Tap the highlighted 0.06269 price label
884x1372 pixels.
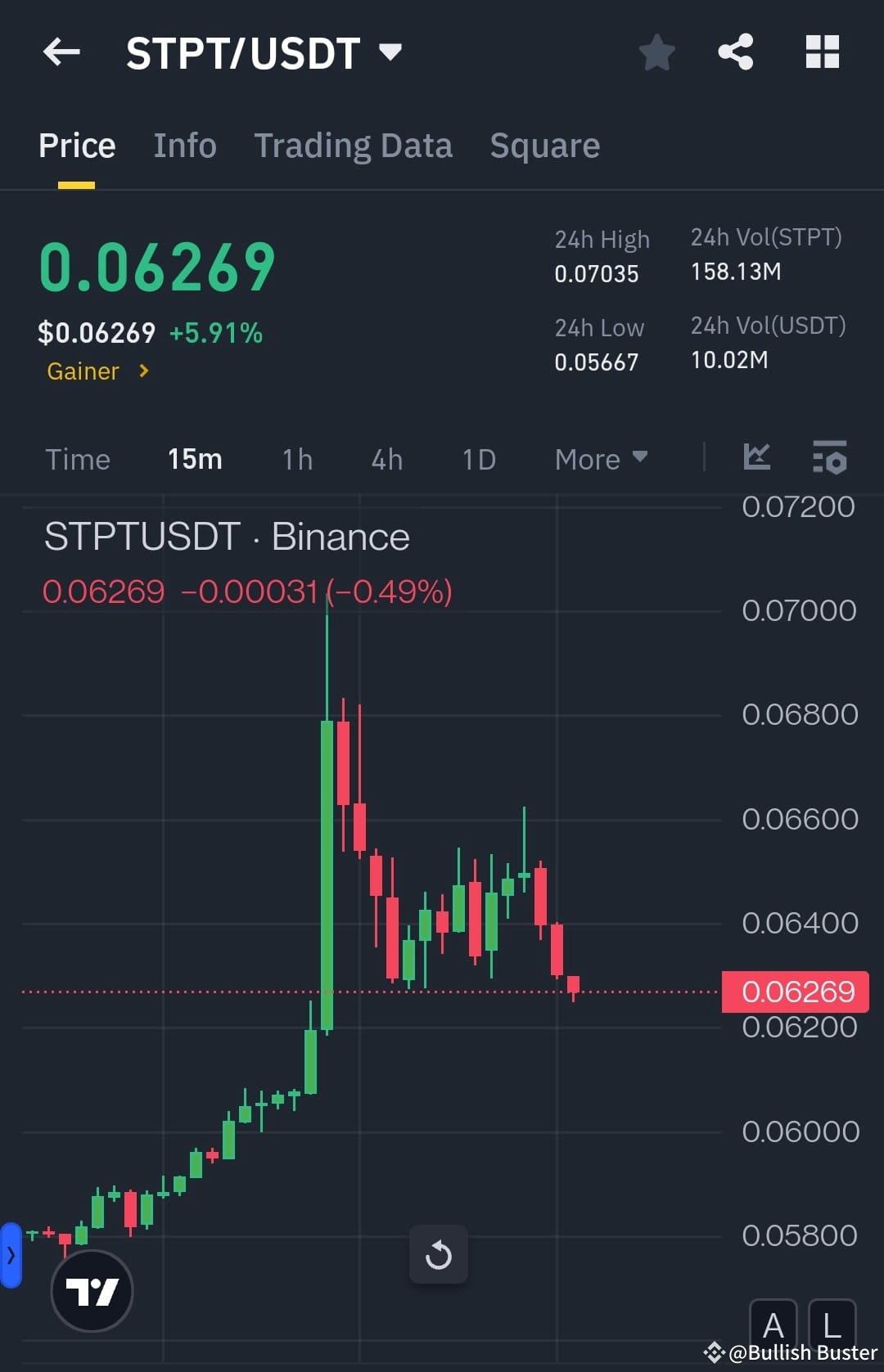(793, 991)
